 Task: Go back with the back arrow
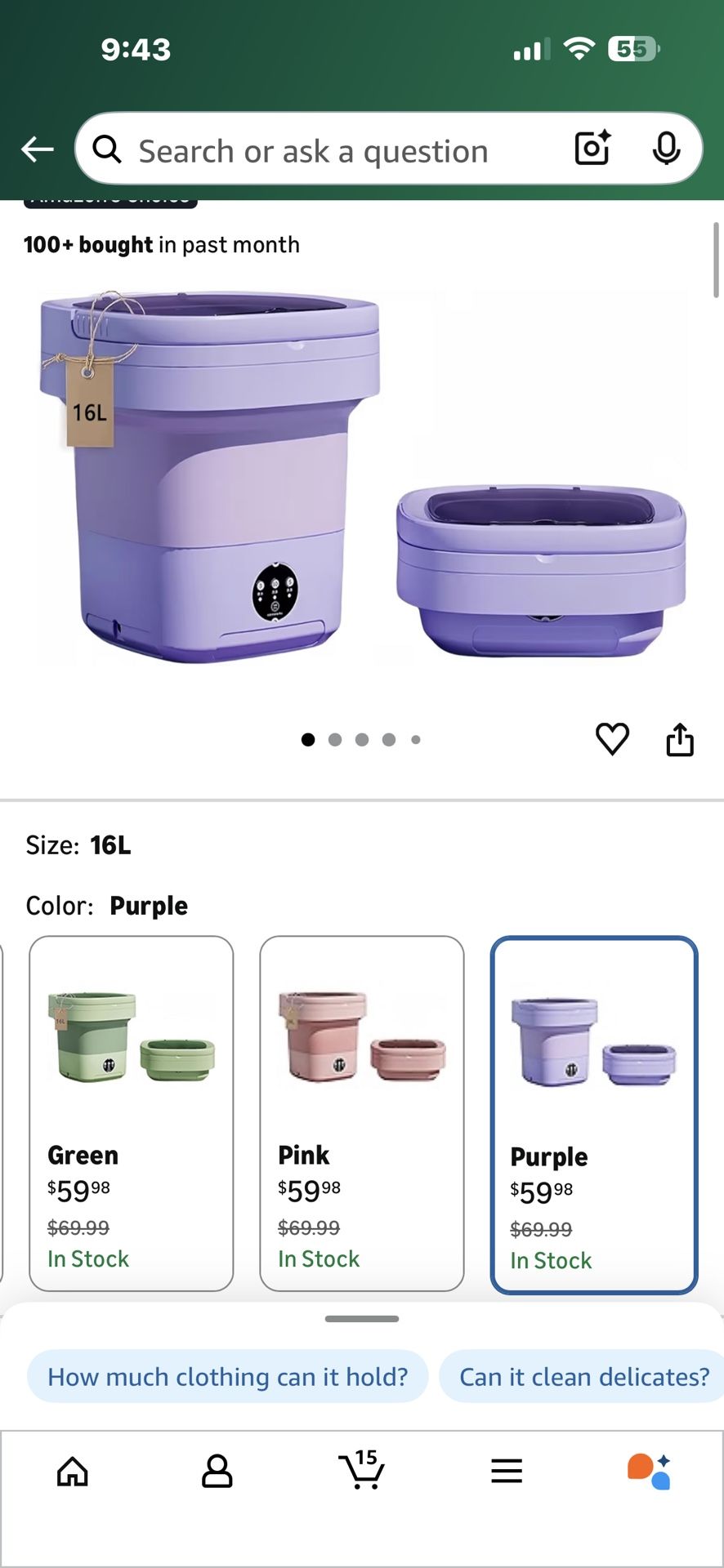click(x=36, y=149)
